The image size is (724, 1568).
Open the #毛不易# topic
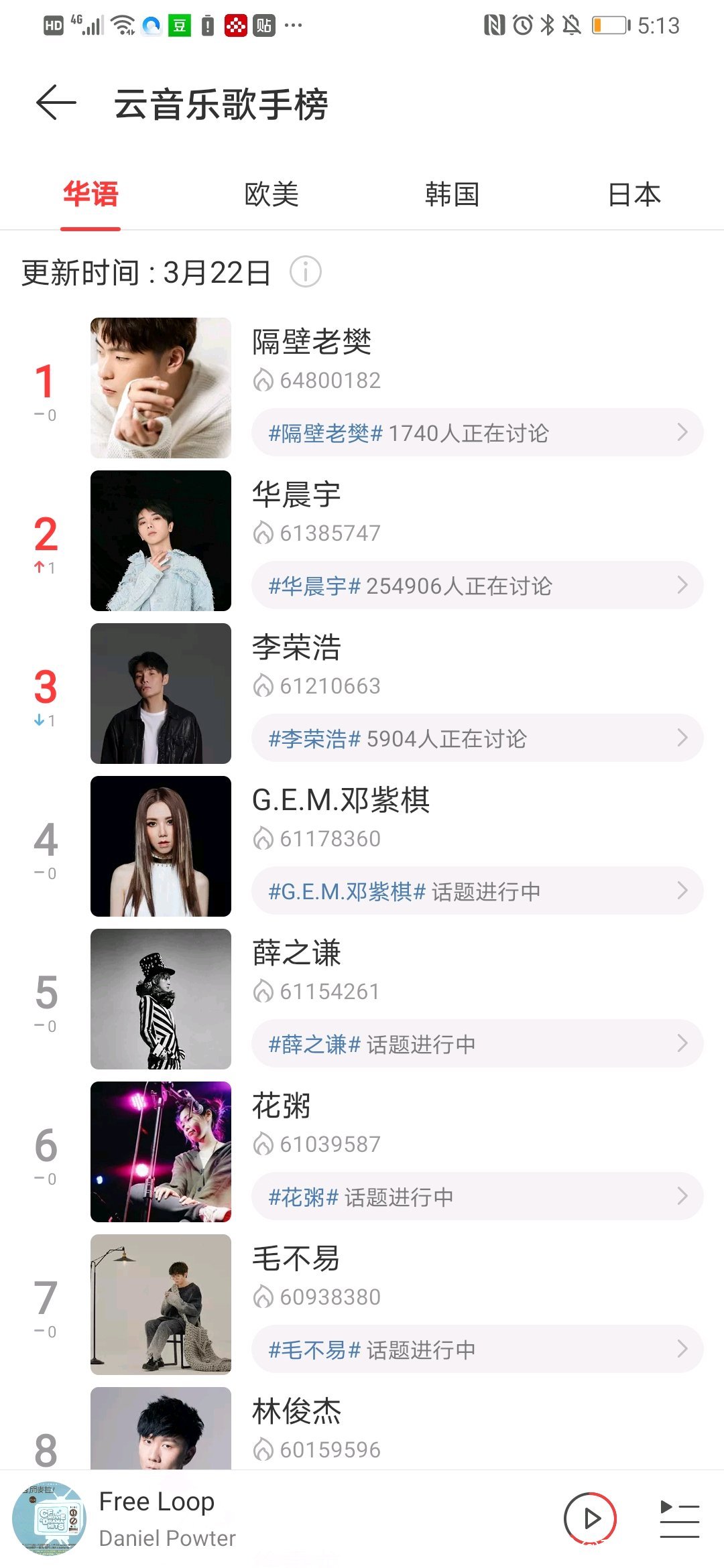477,1350
